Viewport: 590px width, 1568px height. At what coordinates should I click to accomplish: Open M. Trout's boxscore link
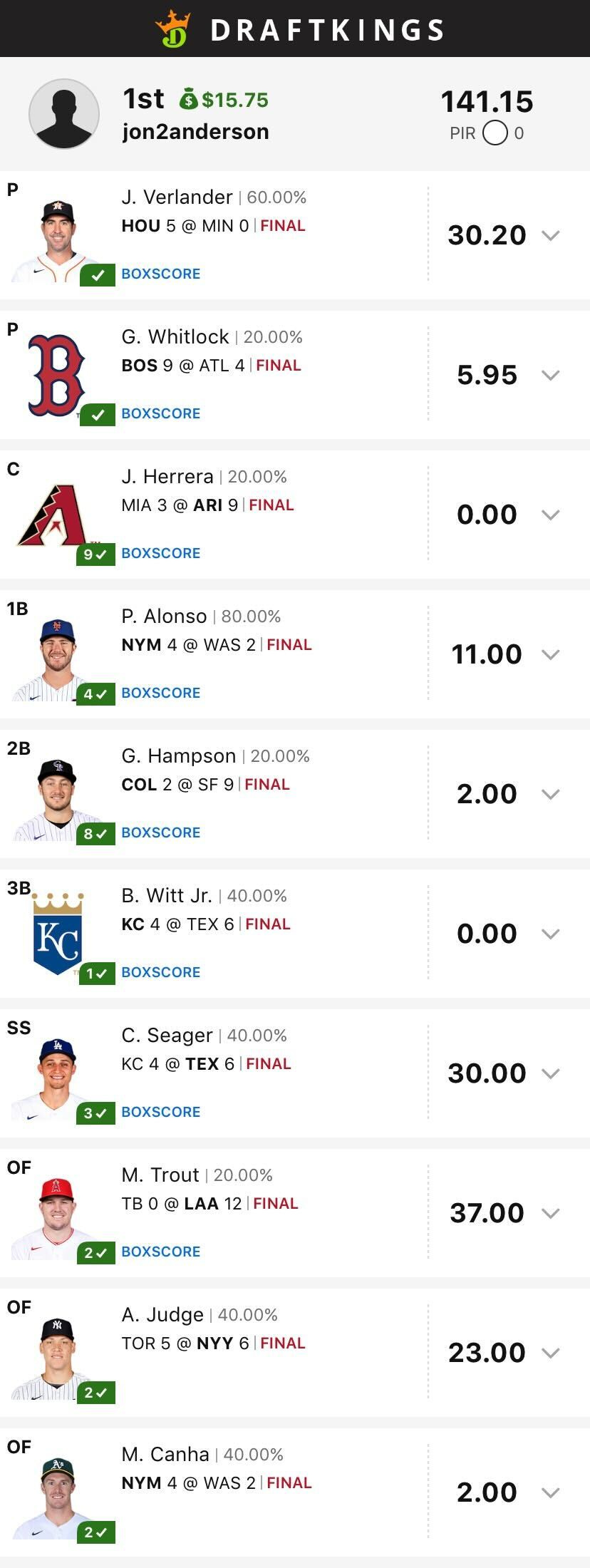pyautogui.click(x=160, y=1252)
